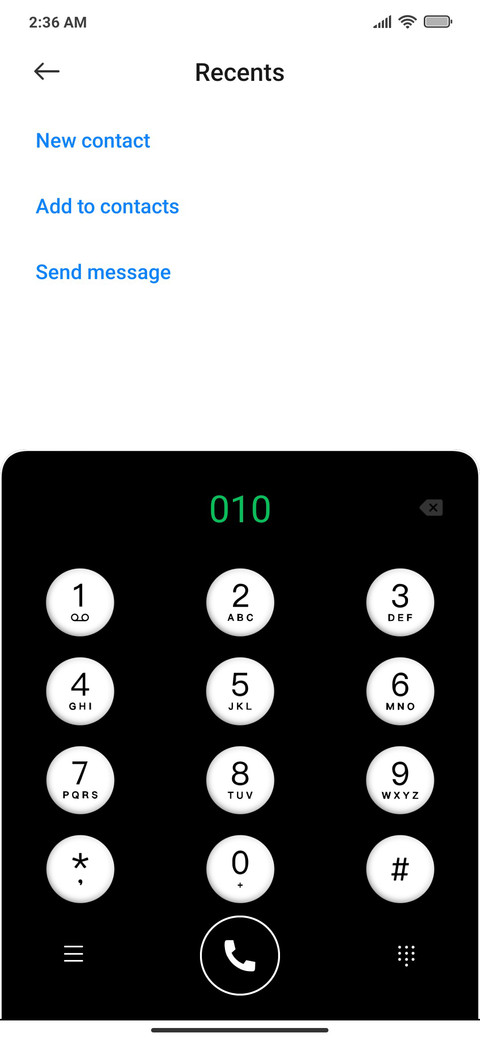Enter digit 5 JKL

240,691
